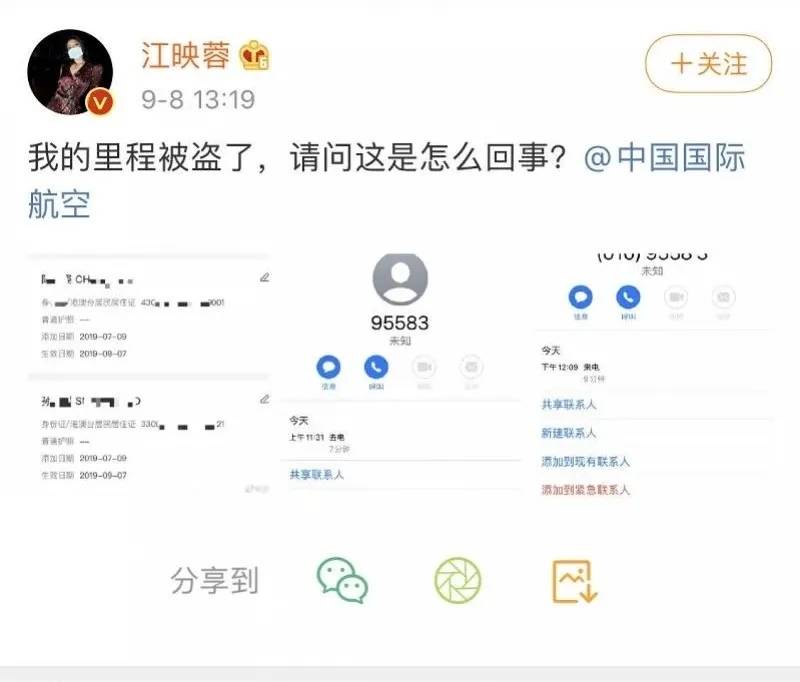Open the 江映蓉 username link
The image size is (800, 682).
[185, 55]
